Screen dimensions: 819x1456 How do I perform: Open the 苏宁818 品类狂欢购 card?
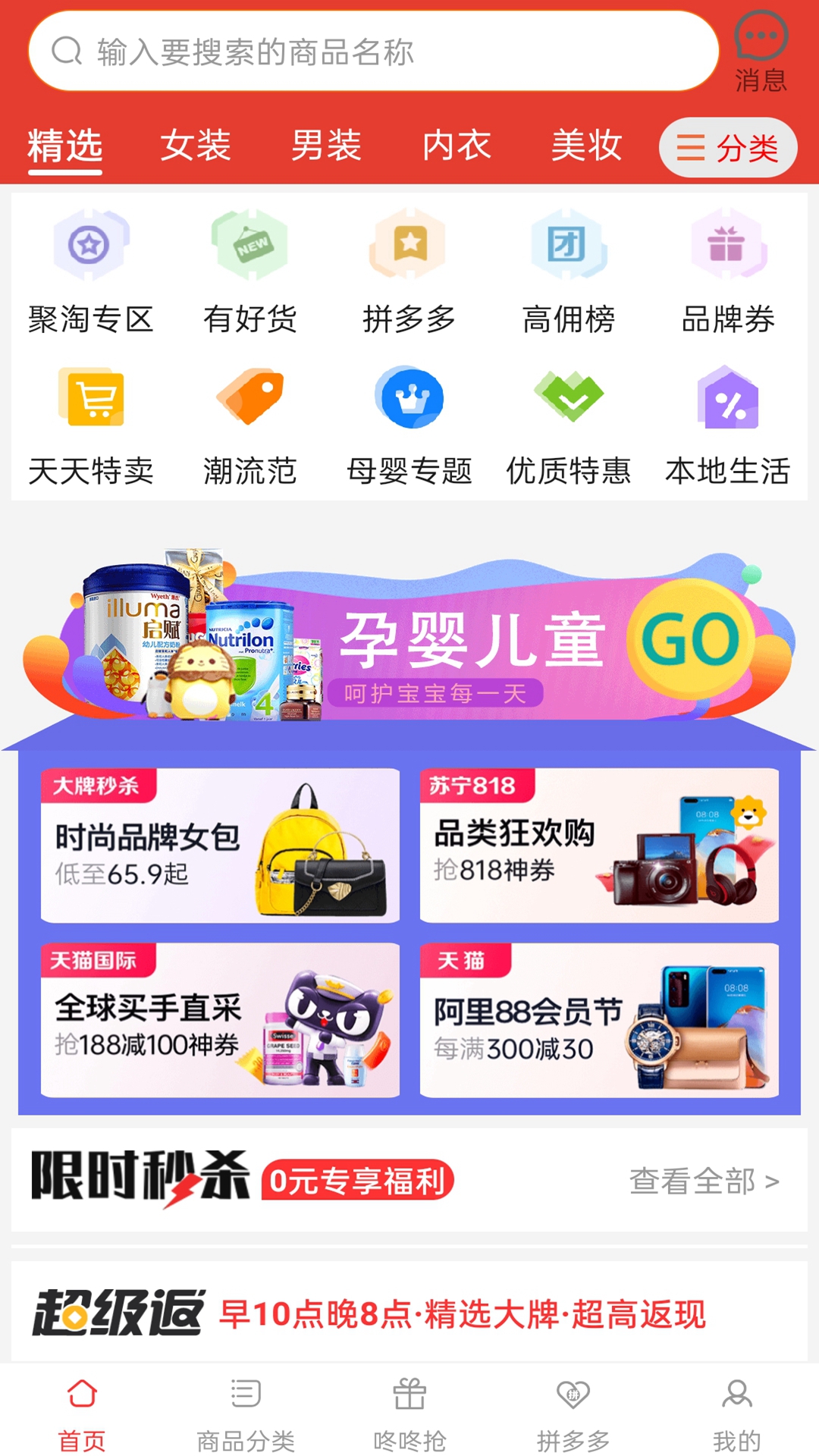point(599,846)
